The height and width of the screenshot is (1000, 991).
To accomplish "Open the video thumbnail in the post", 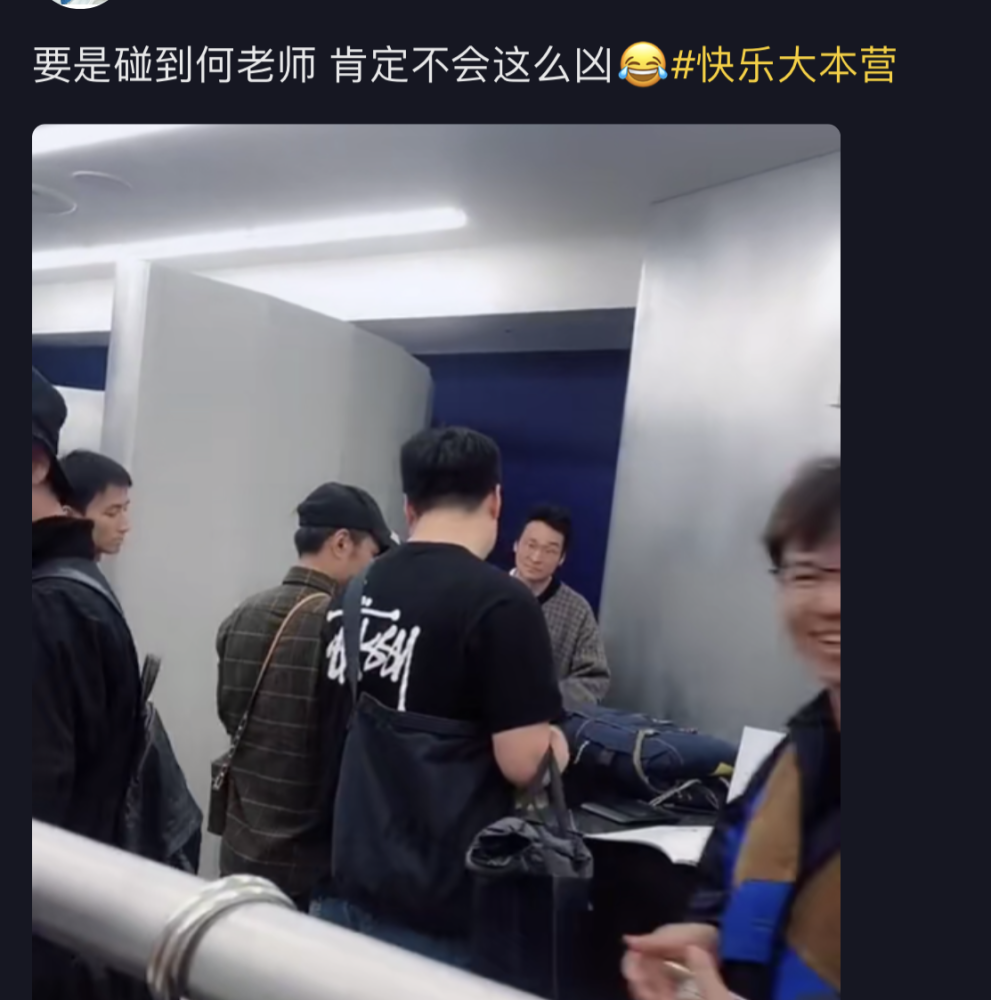I will (x=436, y=560).
